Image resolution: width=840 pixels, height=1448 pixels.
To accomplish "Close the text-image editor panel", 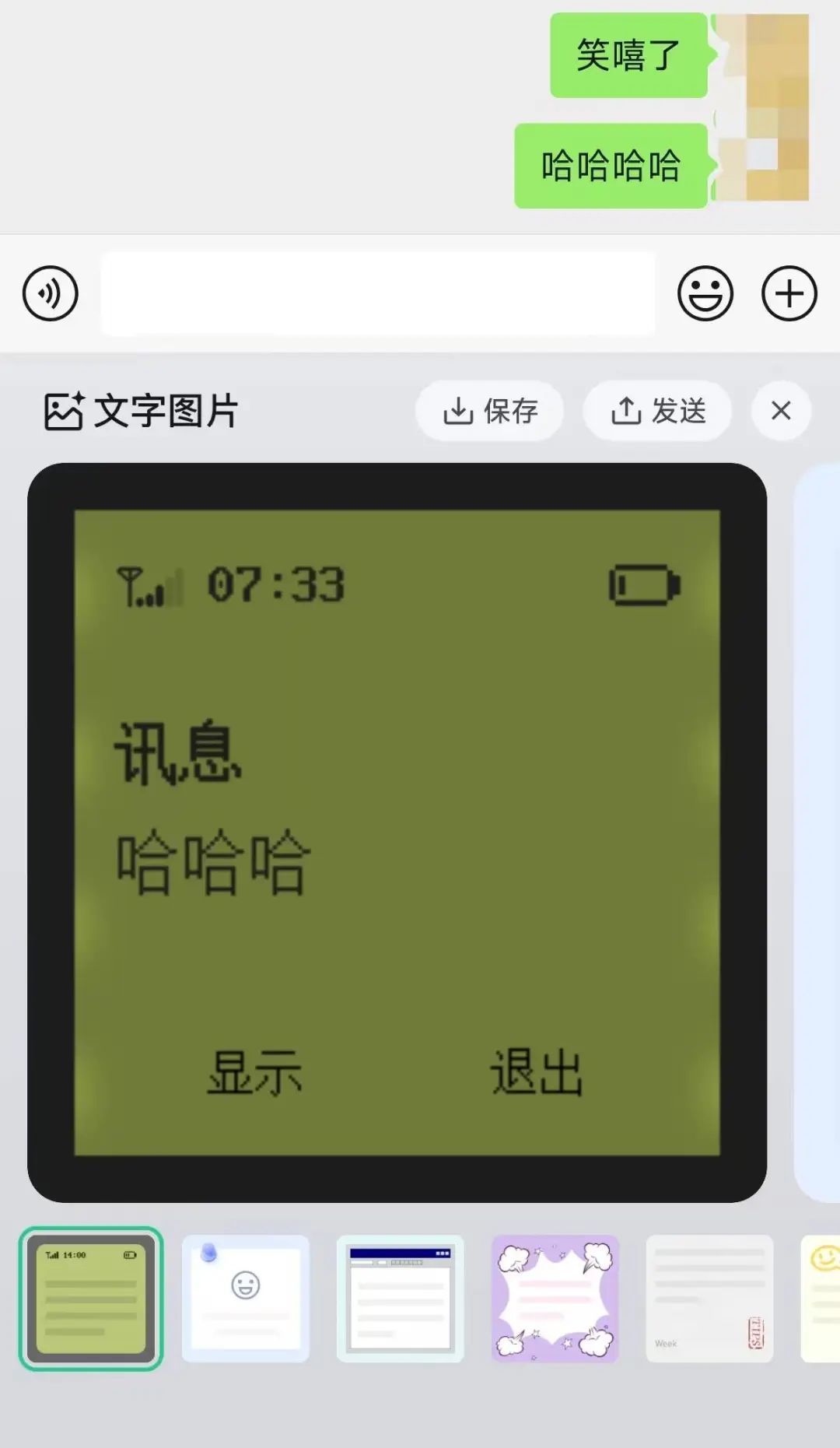I will click(x=781, y=411).
